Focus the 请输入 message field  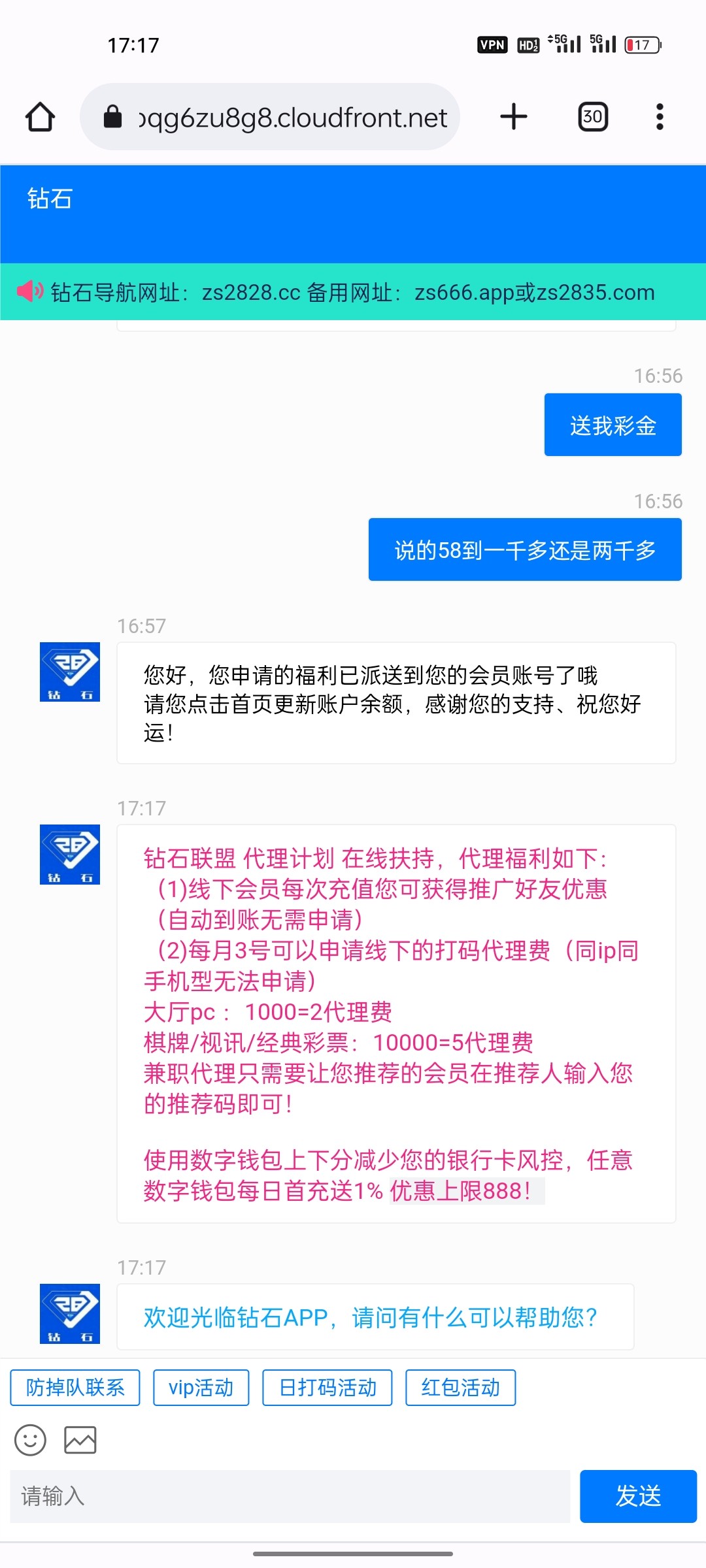pos(290,1496)
